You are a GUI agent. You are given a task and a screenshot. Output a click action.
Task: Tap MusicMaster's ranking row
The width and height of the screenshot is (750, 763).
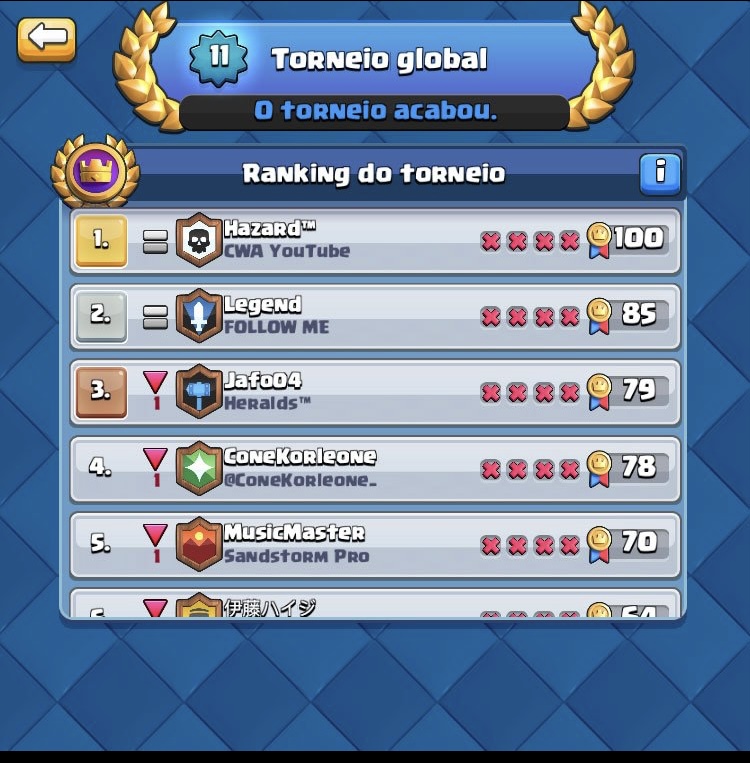coord(375,543)
